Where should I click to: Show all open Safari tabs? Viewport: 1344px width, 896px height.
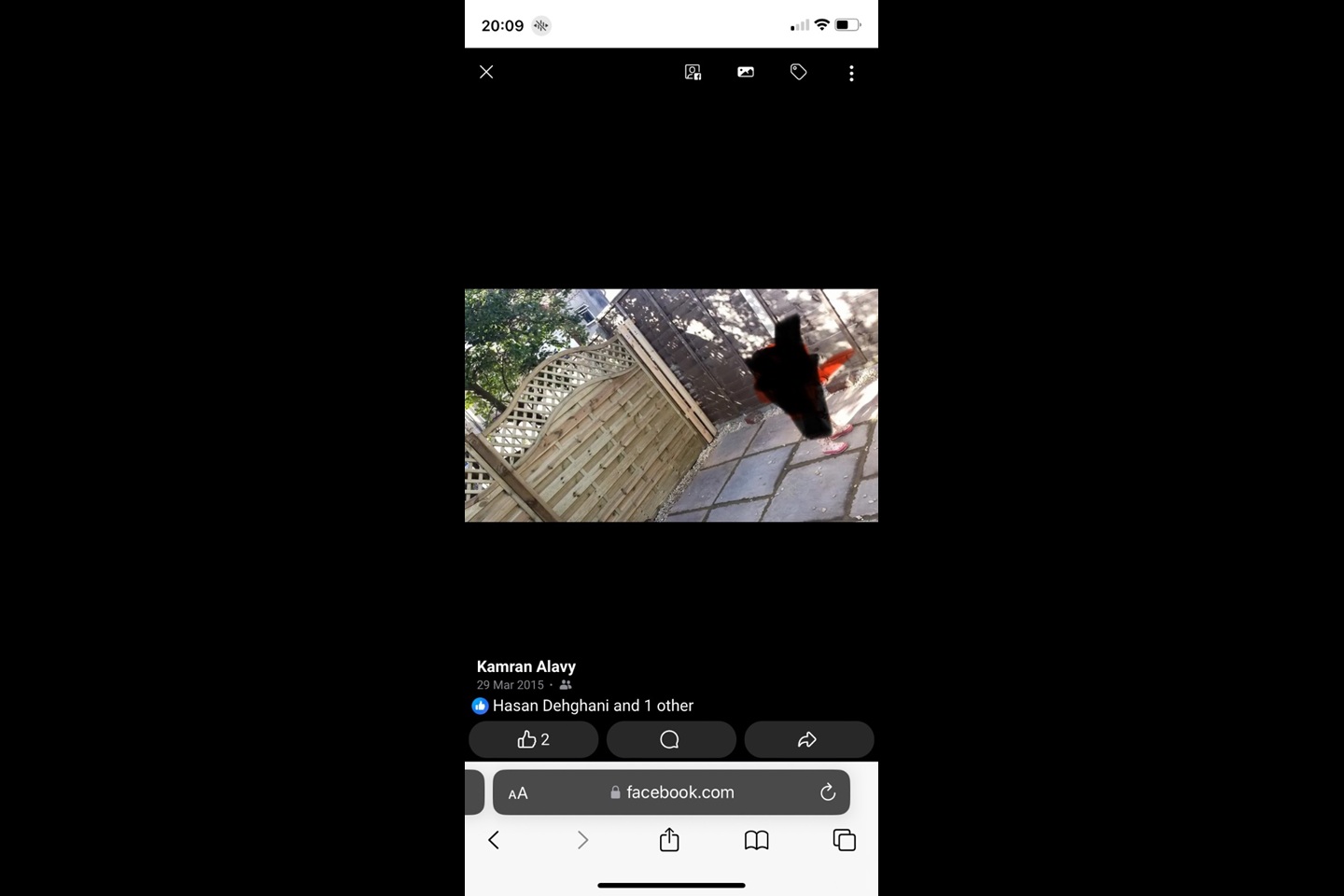click(x=844, y=840)
